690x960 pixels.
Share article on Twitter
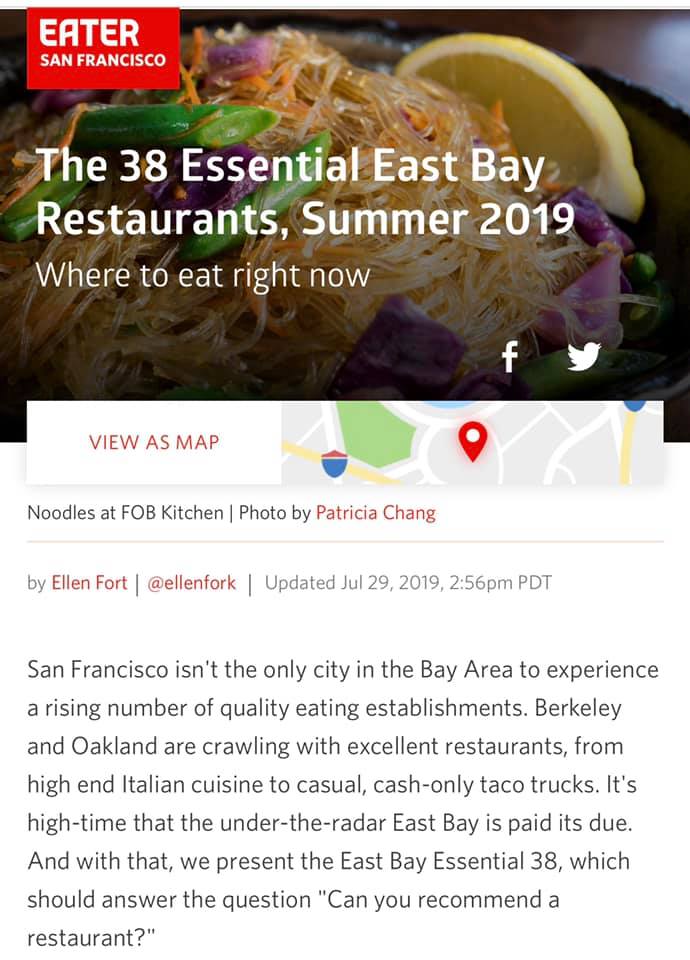[583, 357]
